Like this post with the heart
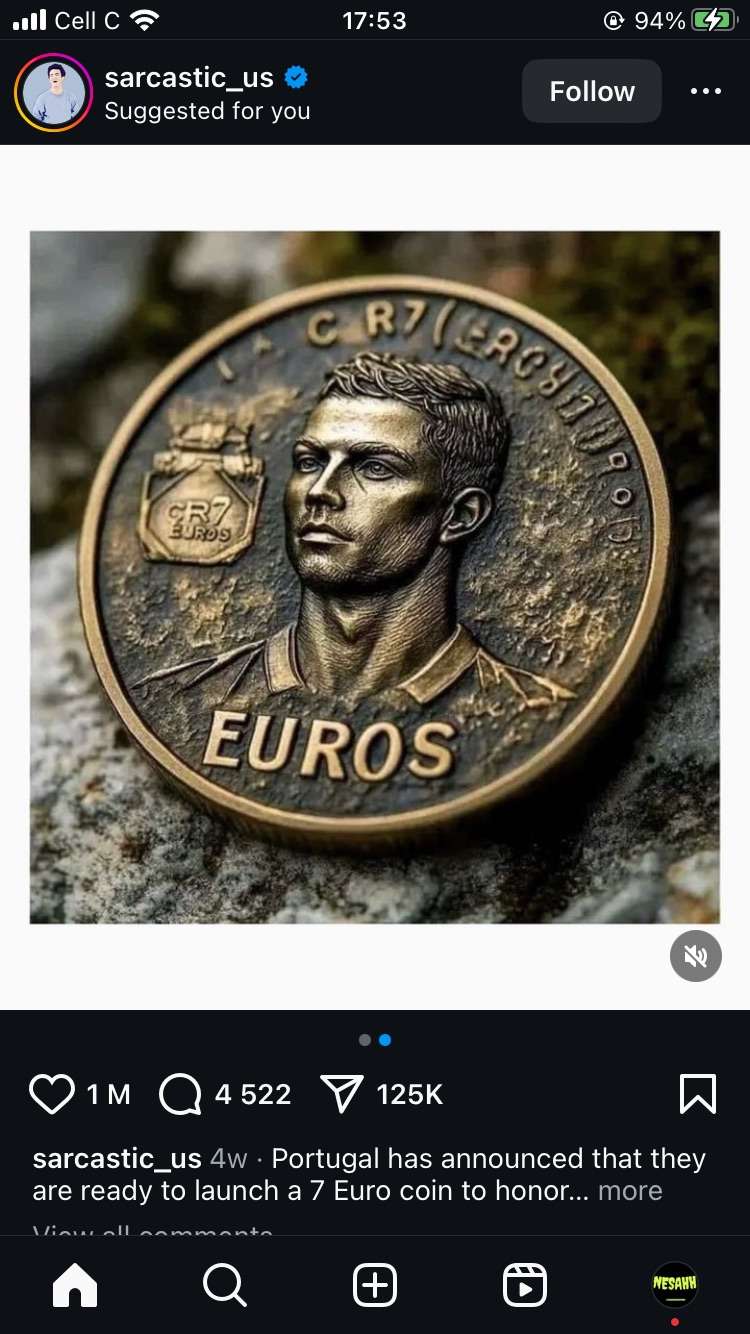 tap(52, 1094)
